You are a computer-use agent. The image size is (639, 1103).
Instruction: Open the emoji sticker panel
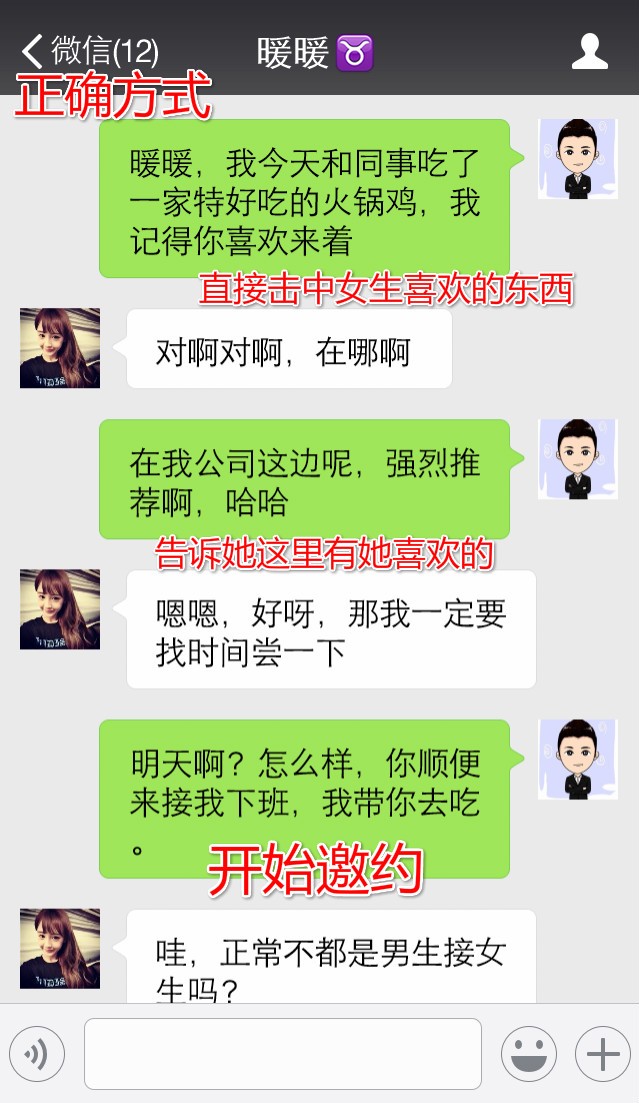point(528,1053)
